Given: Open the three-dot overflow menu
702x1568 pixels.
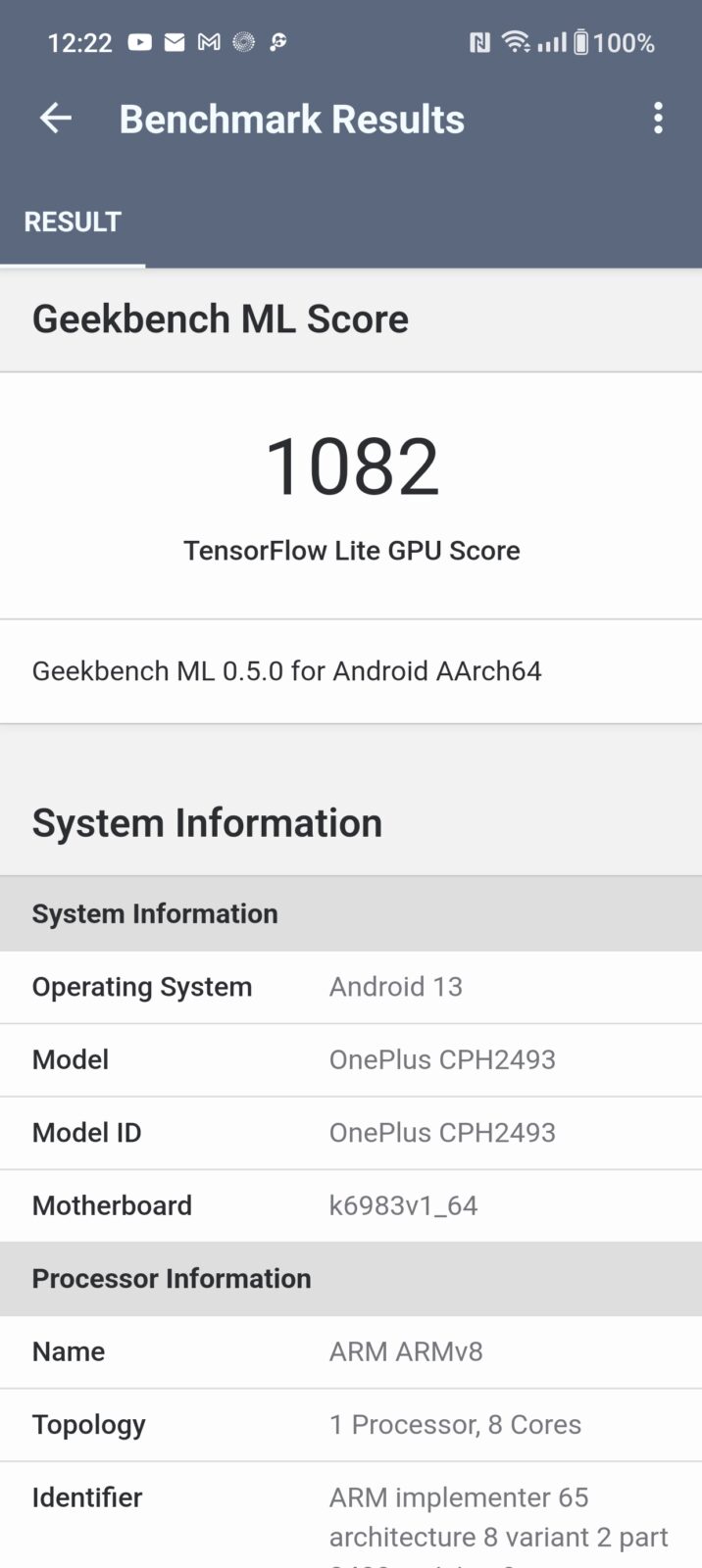Looking at the screenshot, I should pyautogui.click(x=658, y=119).
